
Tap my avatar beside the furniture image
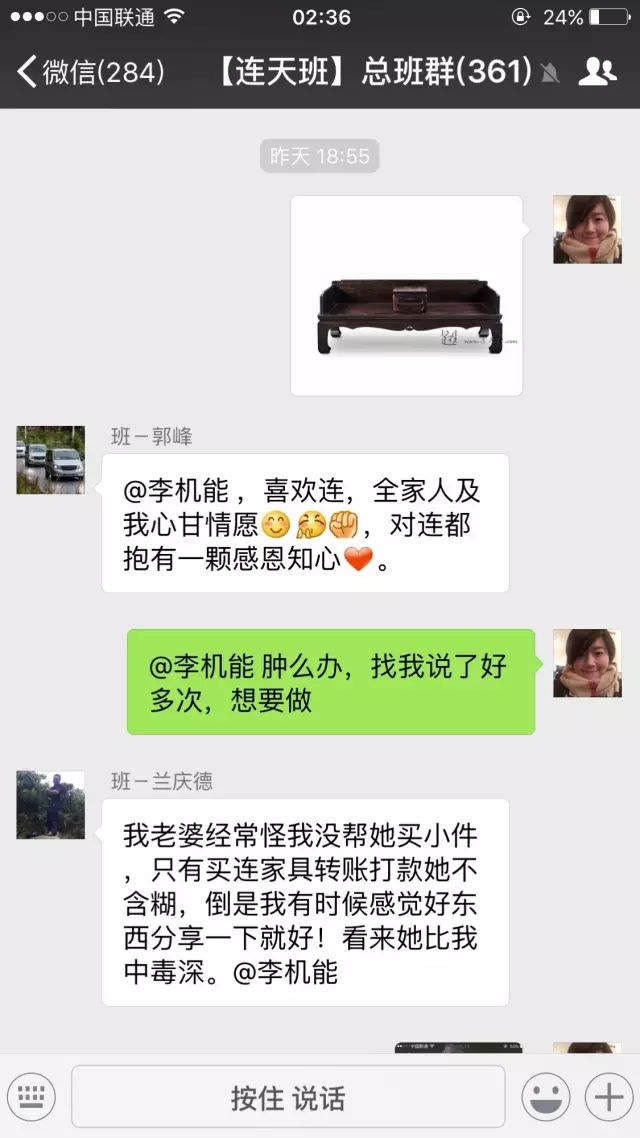click(587, 229)
